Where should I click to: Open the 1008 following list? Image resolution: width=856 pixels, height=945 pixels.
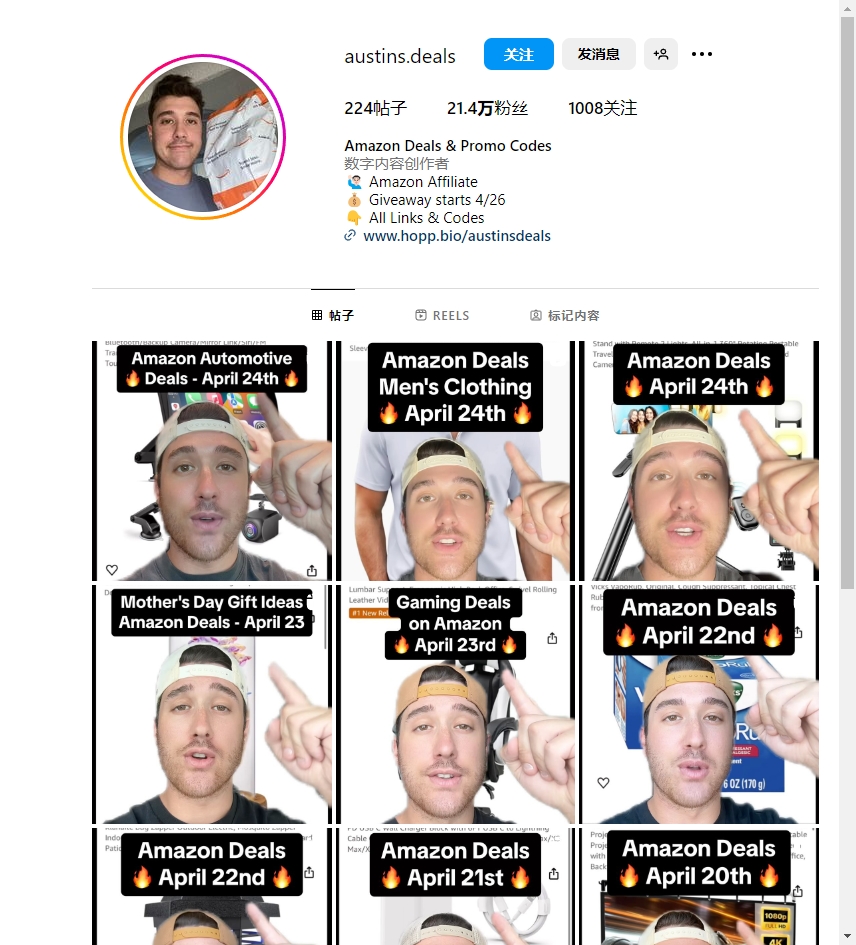tap(602, 108)
